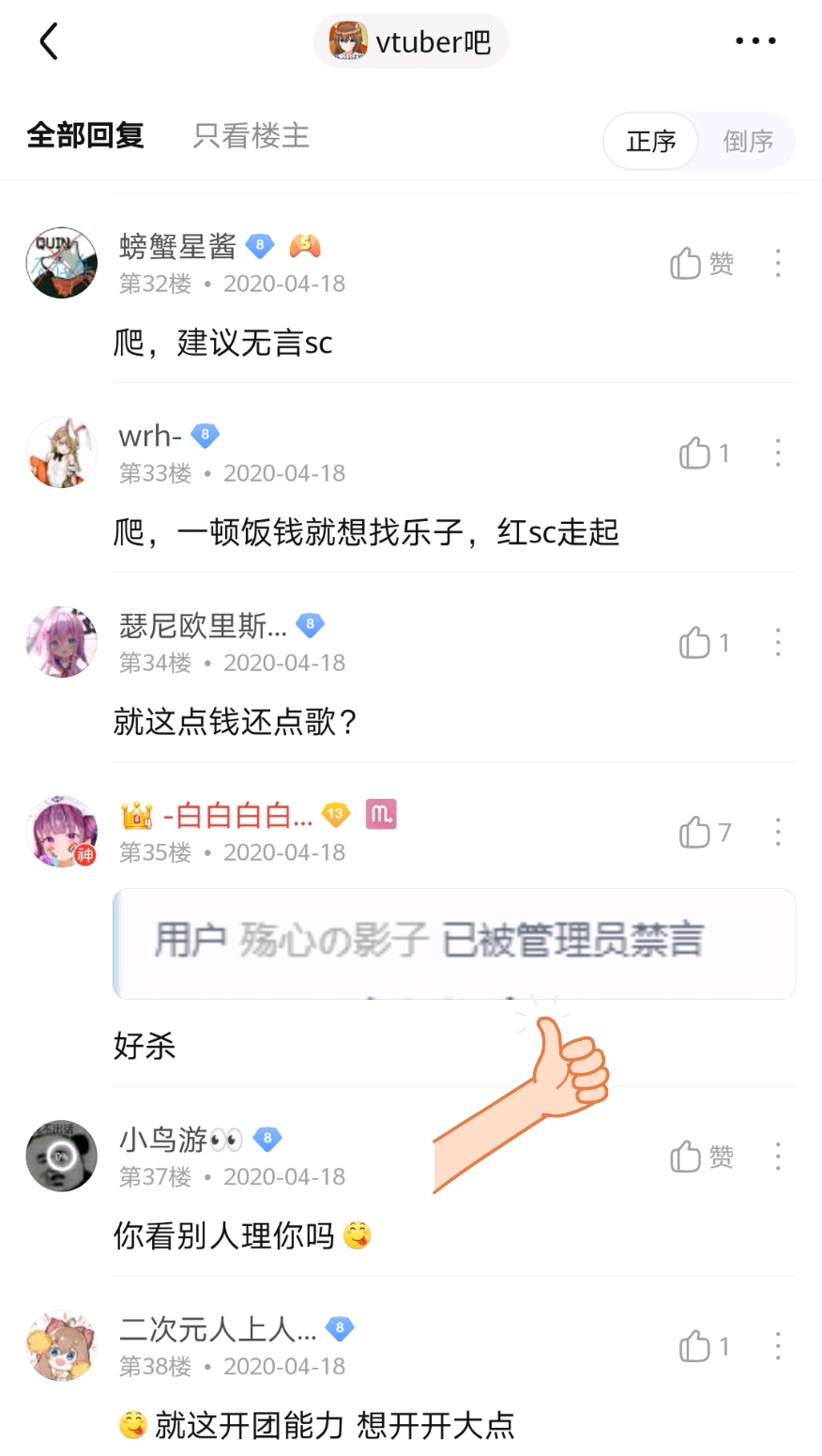Open 二次元人上人's profile avatar
The width and height of the screenshot is (822, 1456).
[x=61, y=1345]
